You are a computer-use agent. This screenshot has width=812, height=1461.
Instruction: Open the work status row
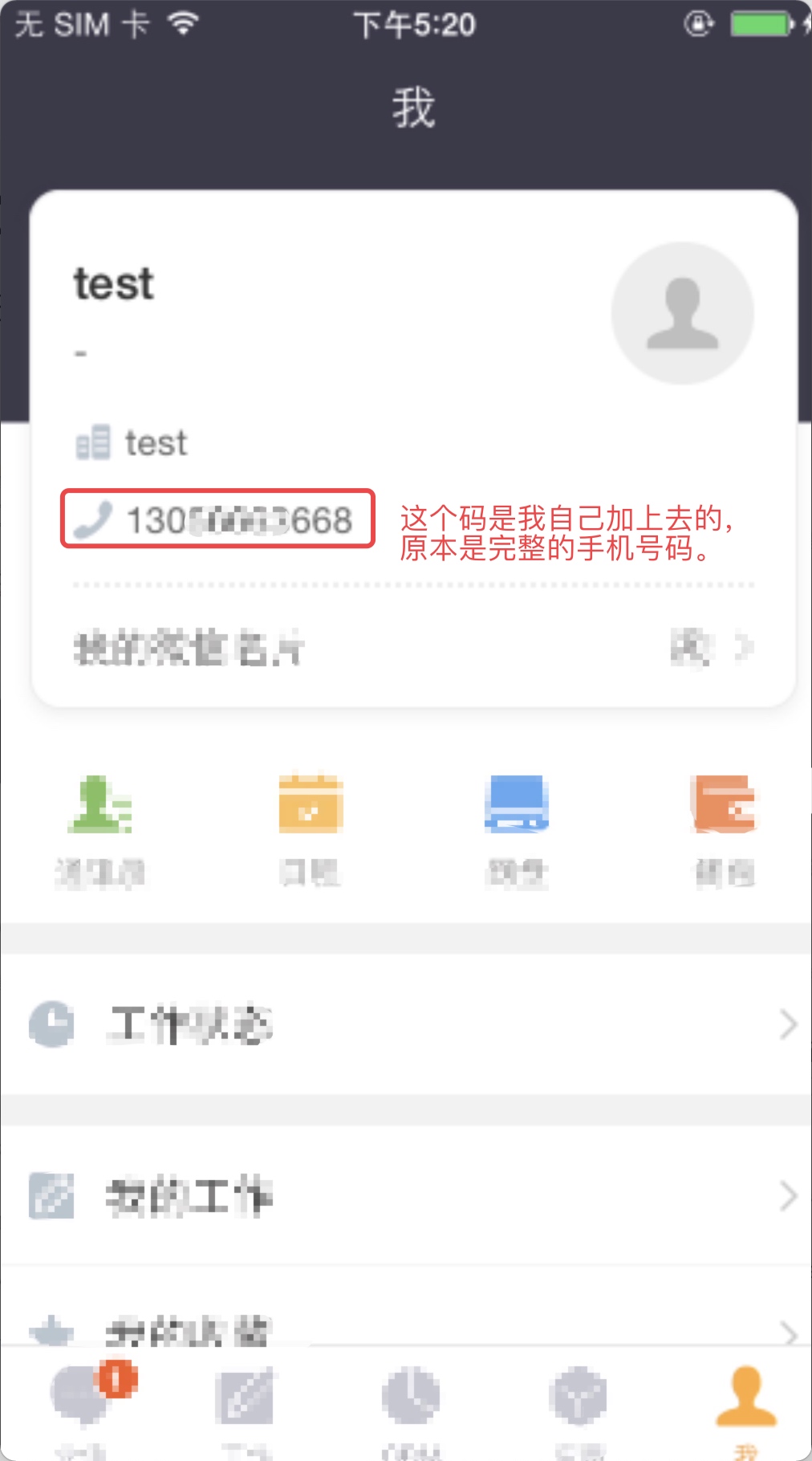406,1025
